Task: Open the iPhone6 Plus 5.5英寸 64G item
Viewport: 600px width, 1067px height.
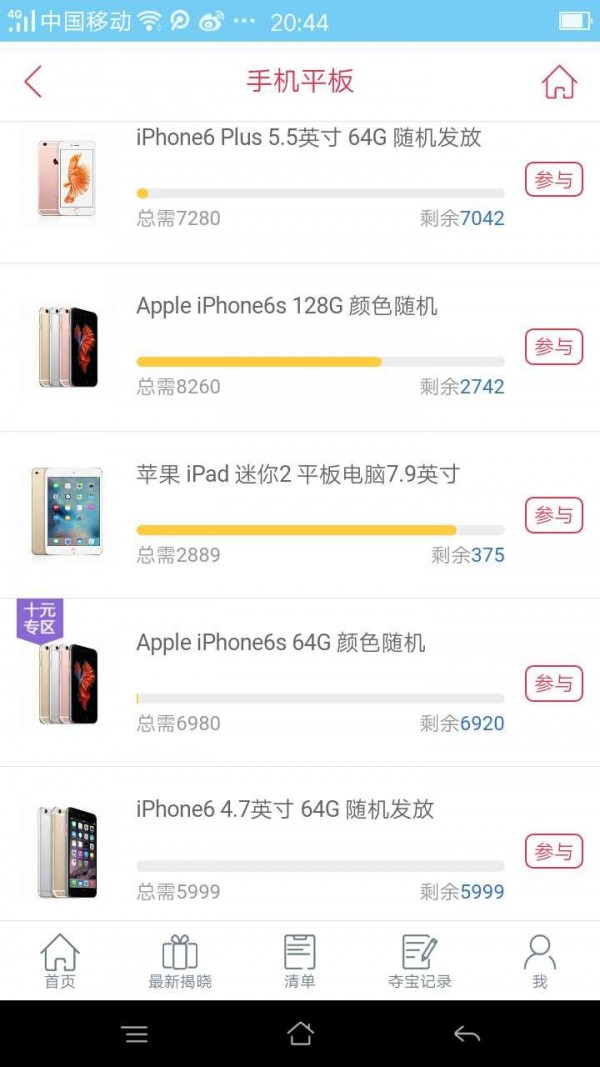Action: [308, 138]
